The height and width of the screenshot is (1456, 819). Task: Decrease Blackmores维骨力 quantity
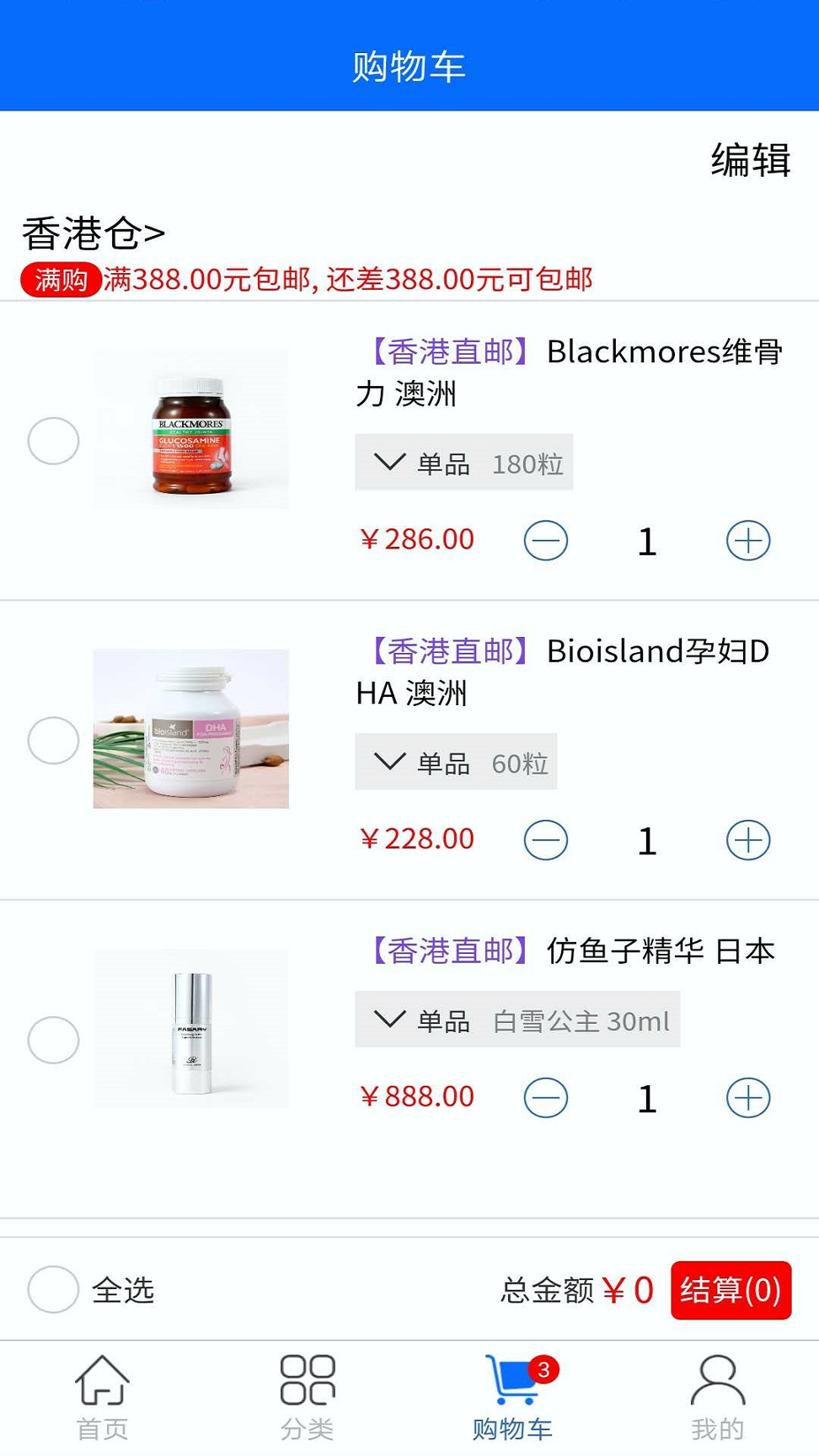[546, 541]
